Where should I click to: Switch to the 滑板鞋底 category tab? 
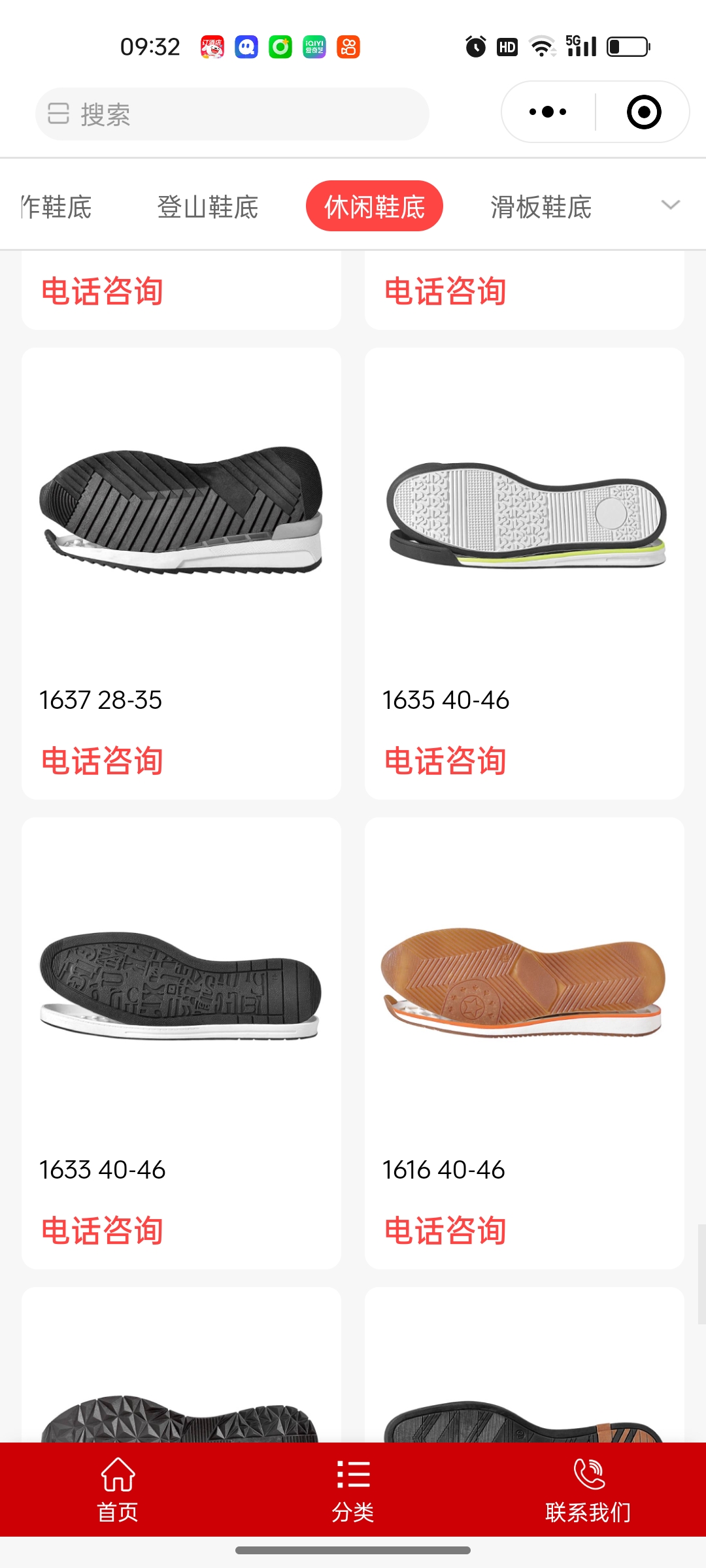pyautogui.click(x=541, y=207)
